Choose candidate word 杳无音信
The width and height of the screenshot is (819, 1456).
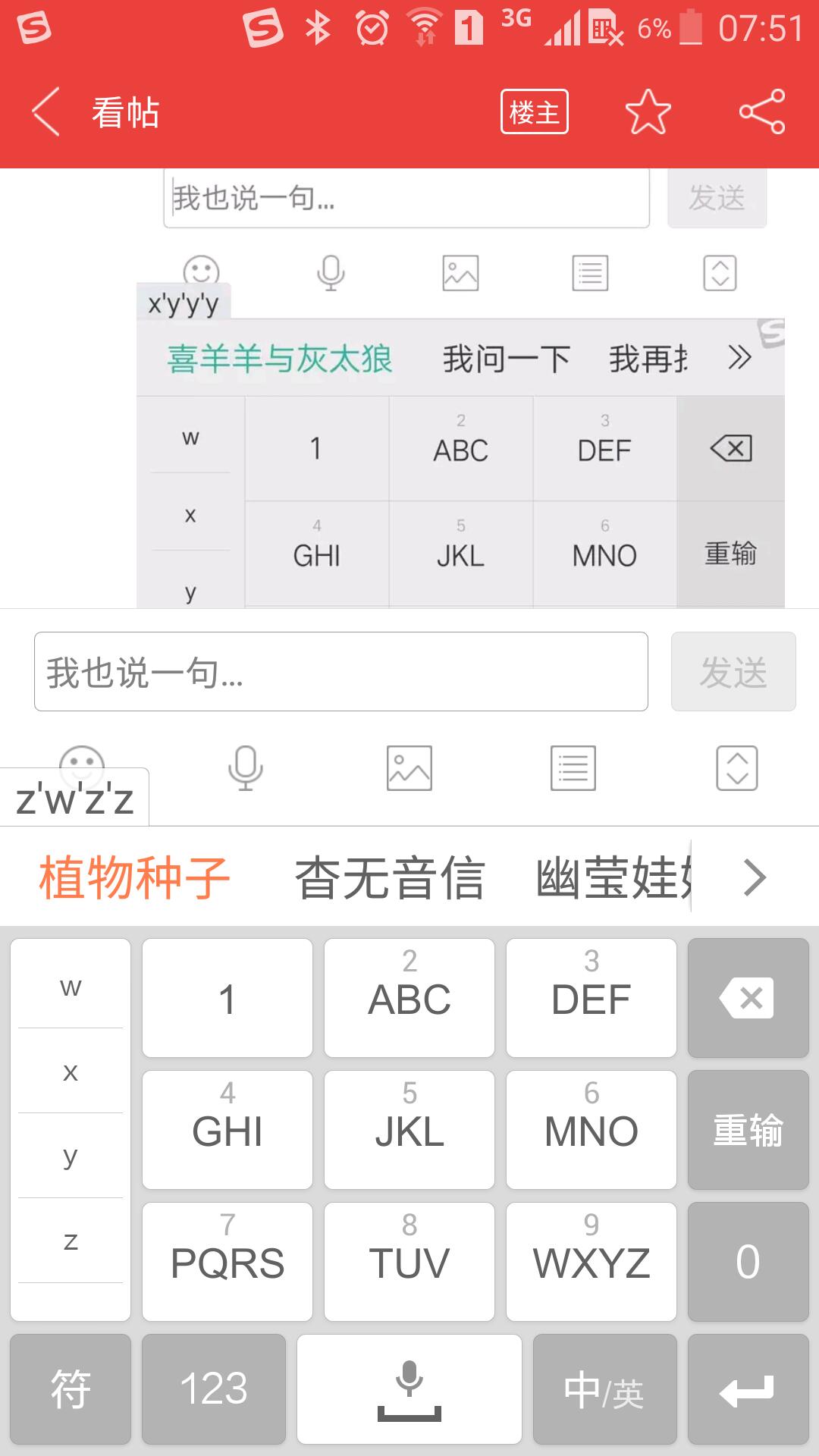[389, 878]
